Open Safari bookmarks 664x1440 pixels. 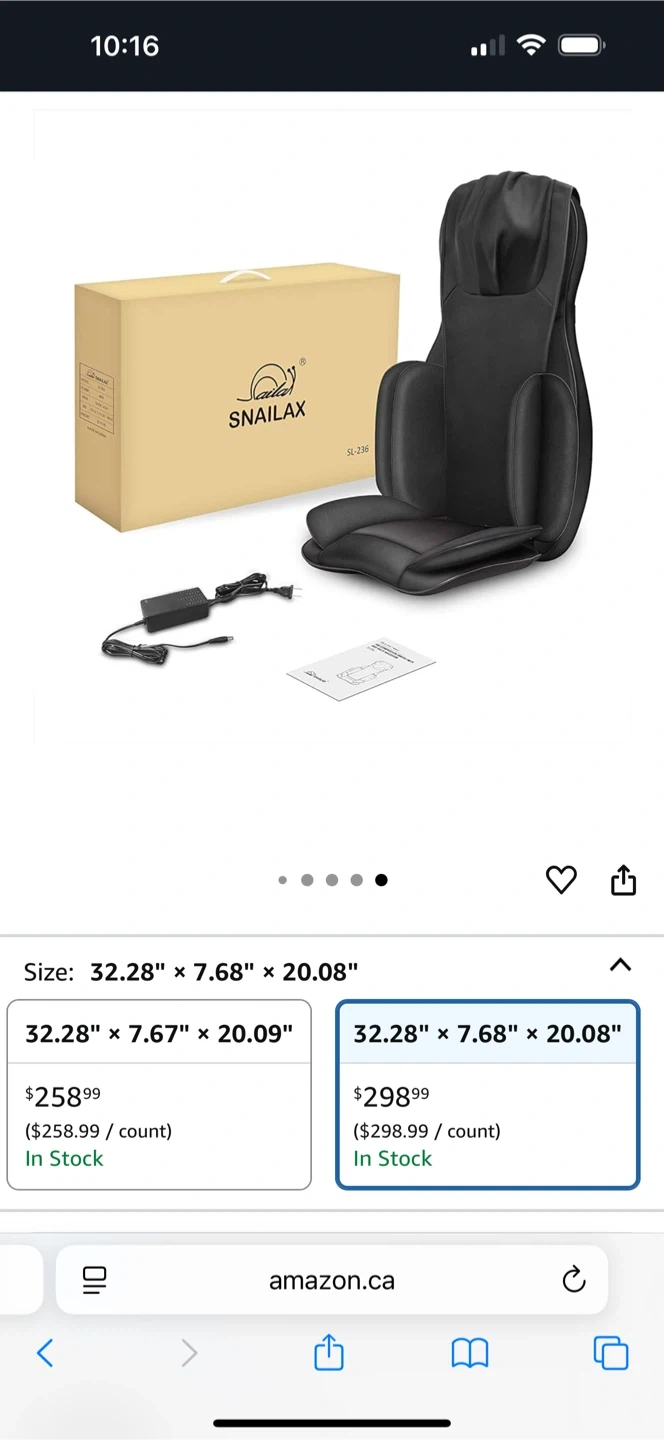pyautogui.click(x=470, y=1354)
